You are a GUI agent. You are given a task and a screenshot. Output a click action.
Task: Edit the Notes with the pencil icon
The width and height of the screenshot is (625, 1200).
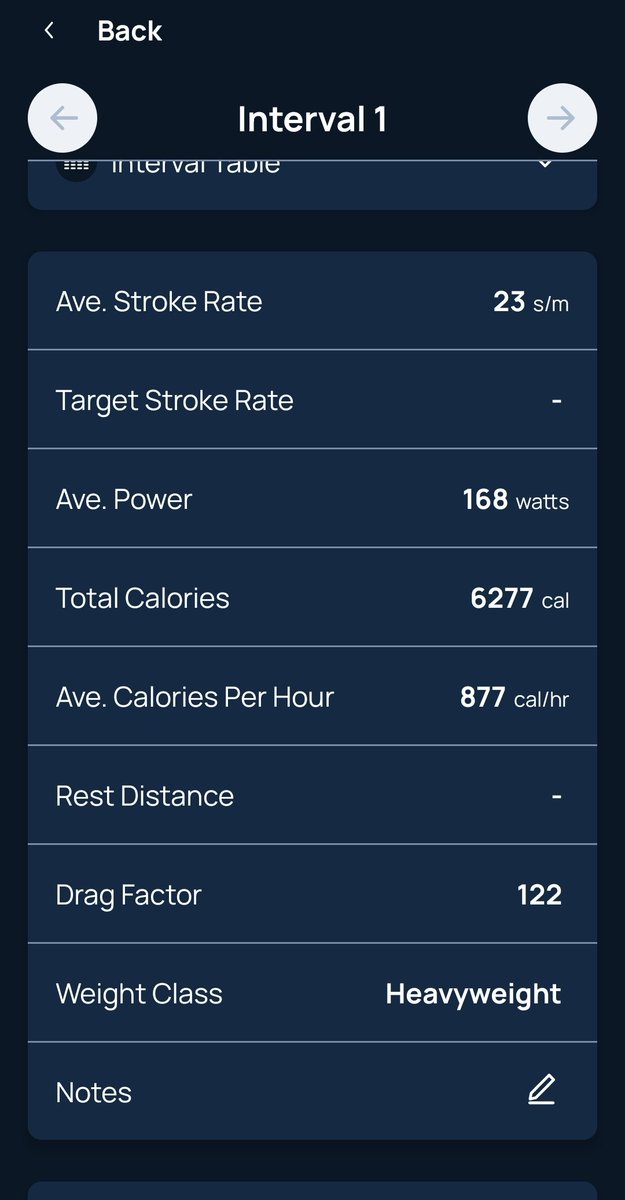[541, 1091]
